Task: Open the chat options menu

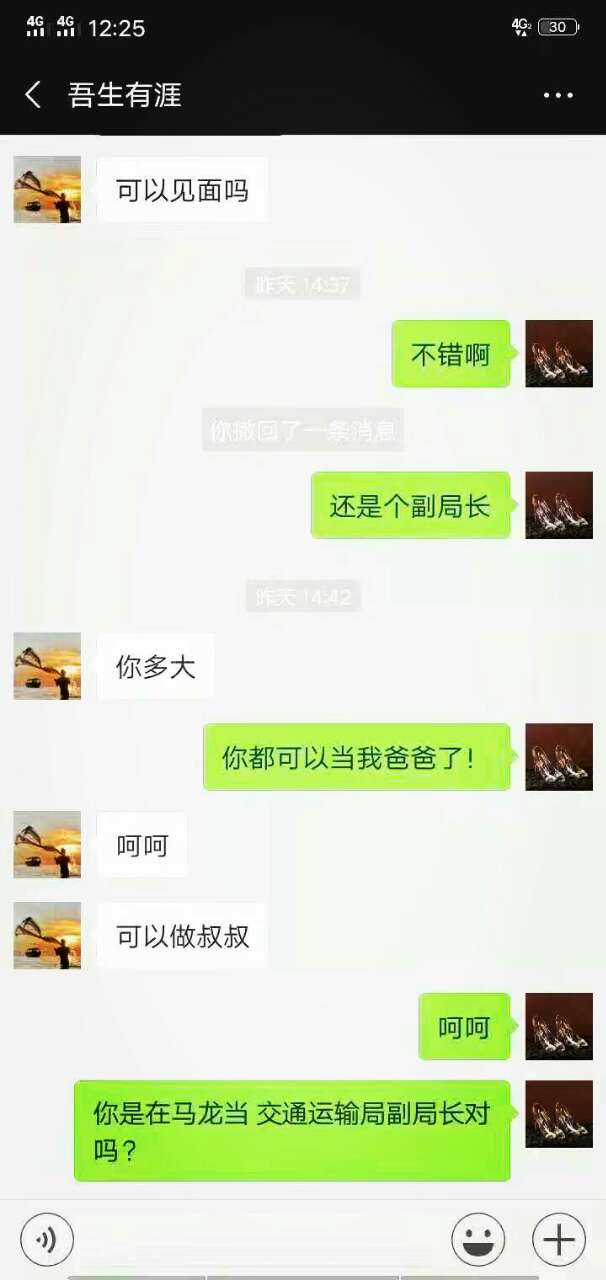Action: (558, 95)
